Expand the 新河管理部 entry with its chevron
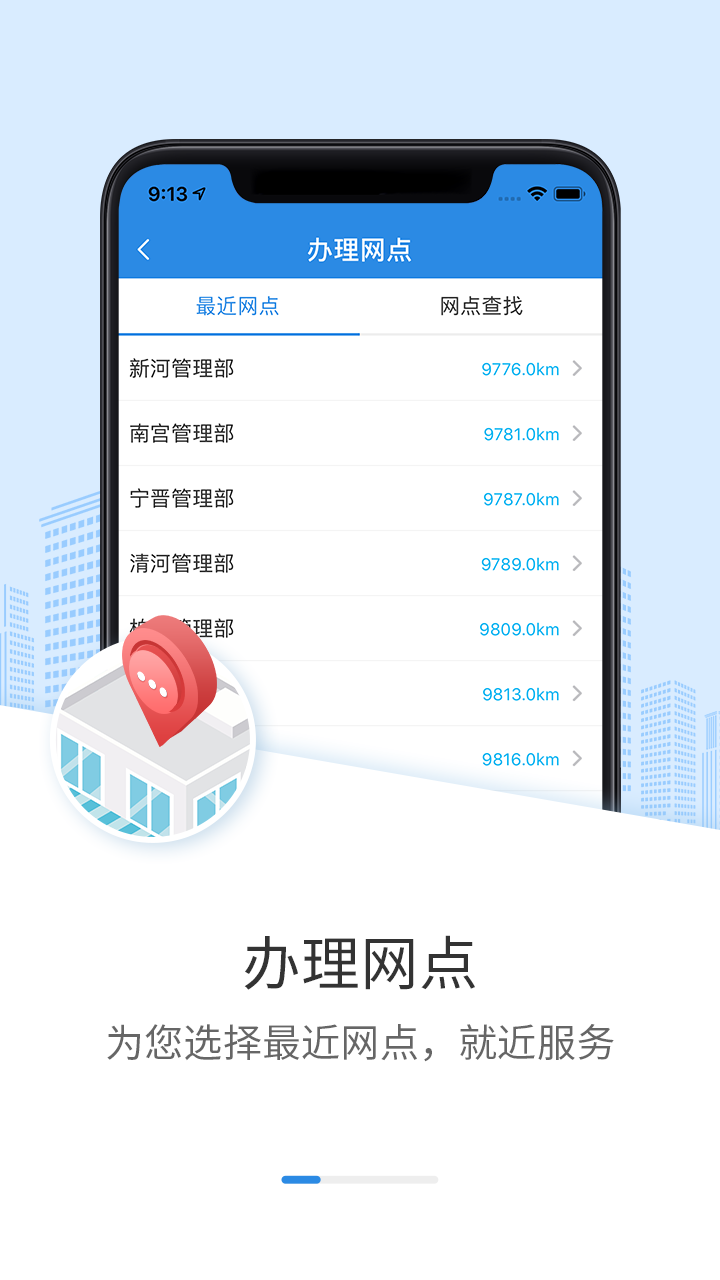 pos(576,368)
